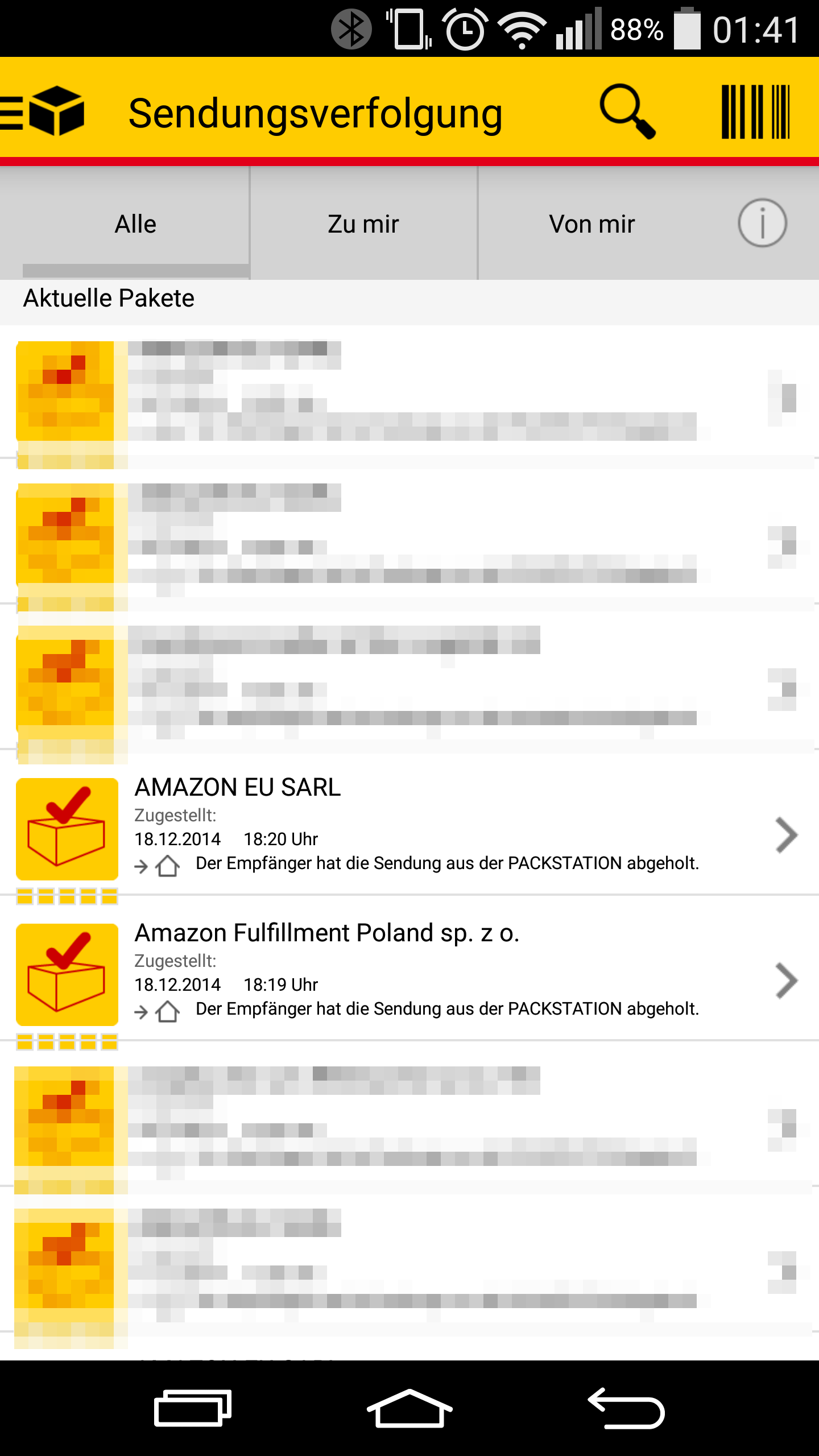This screenshot has height=1456, width=819.
Task: Open the navigation drawer menu
Action: 43,111
